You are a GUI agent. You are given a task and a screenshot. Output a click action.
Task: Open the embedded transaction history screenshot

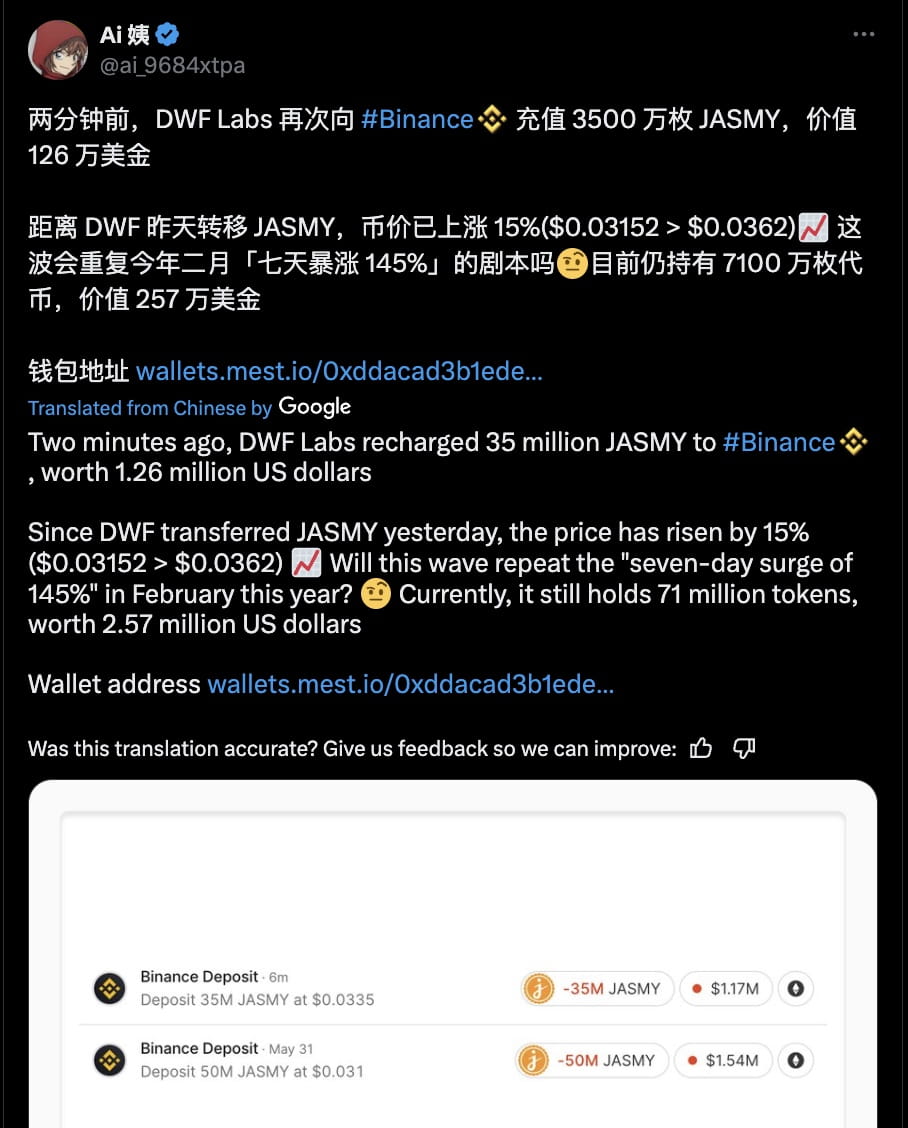[454, 880]
